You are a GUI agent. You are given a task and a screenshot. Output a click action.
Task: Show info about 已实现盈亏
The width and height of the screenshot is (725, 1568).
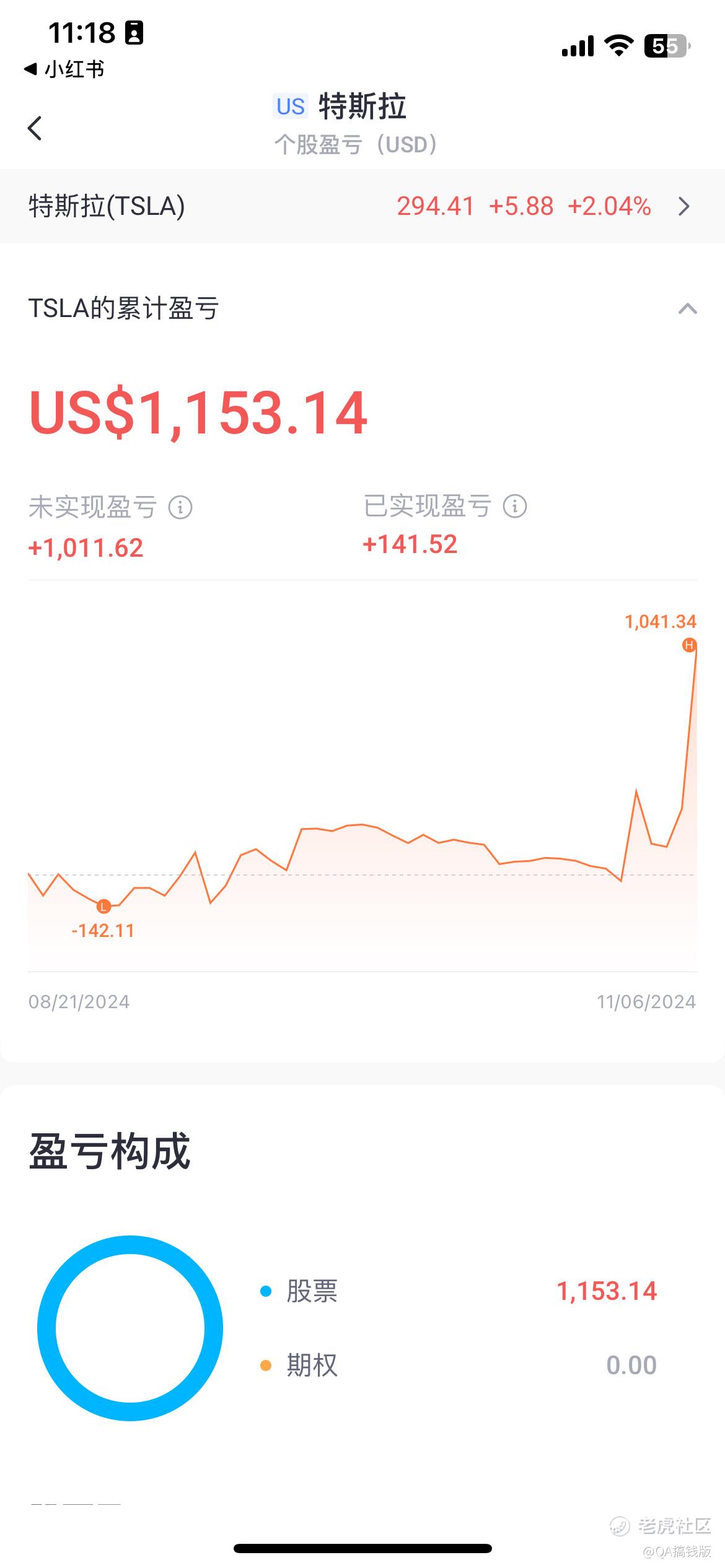click(514, 506)
